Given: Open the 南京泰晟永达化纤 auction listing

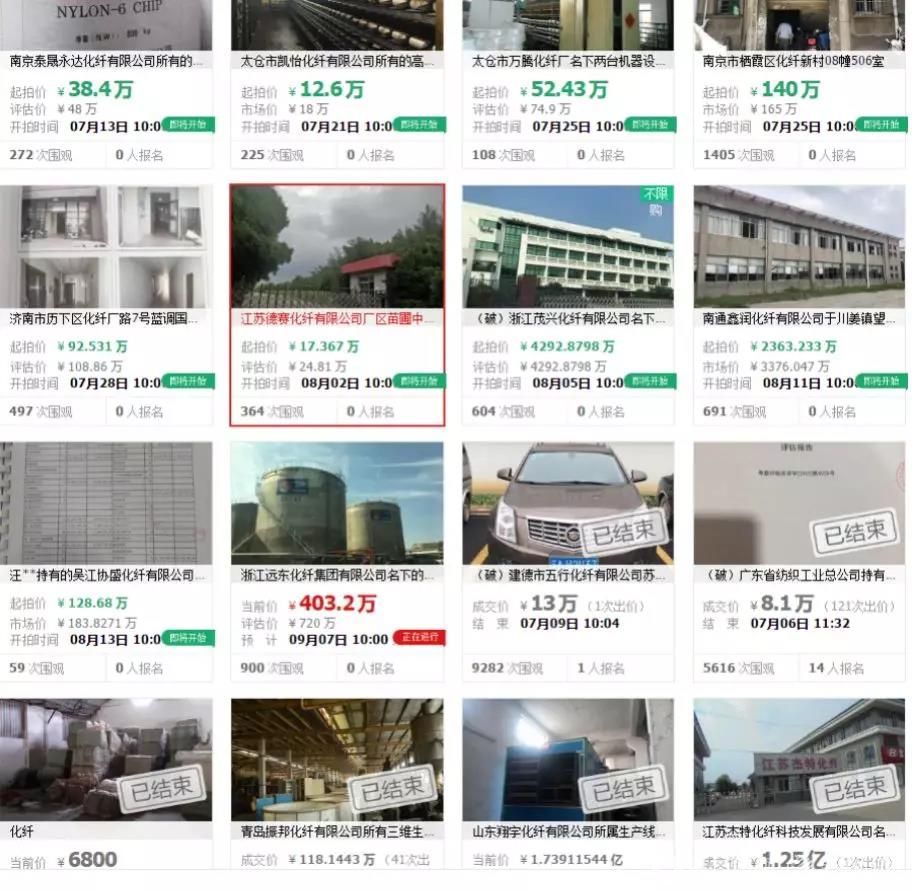Looking at the screenshot, I should tap(108, 61).
